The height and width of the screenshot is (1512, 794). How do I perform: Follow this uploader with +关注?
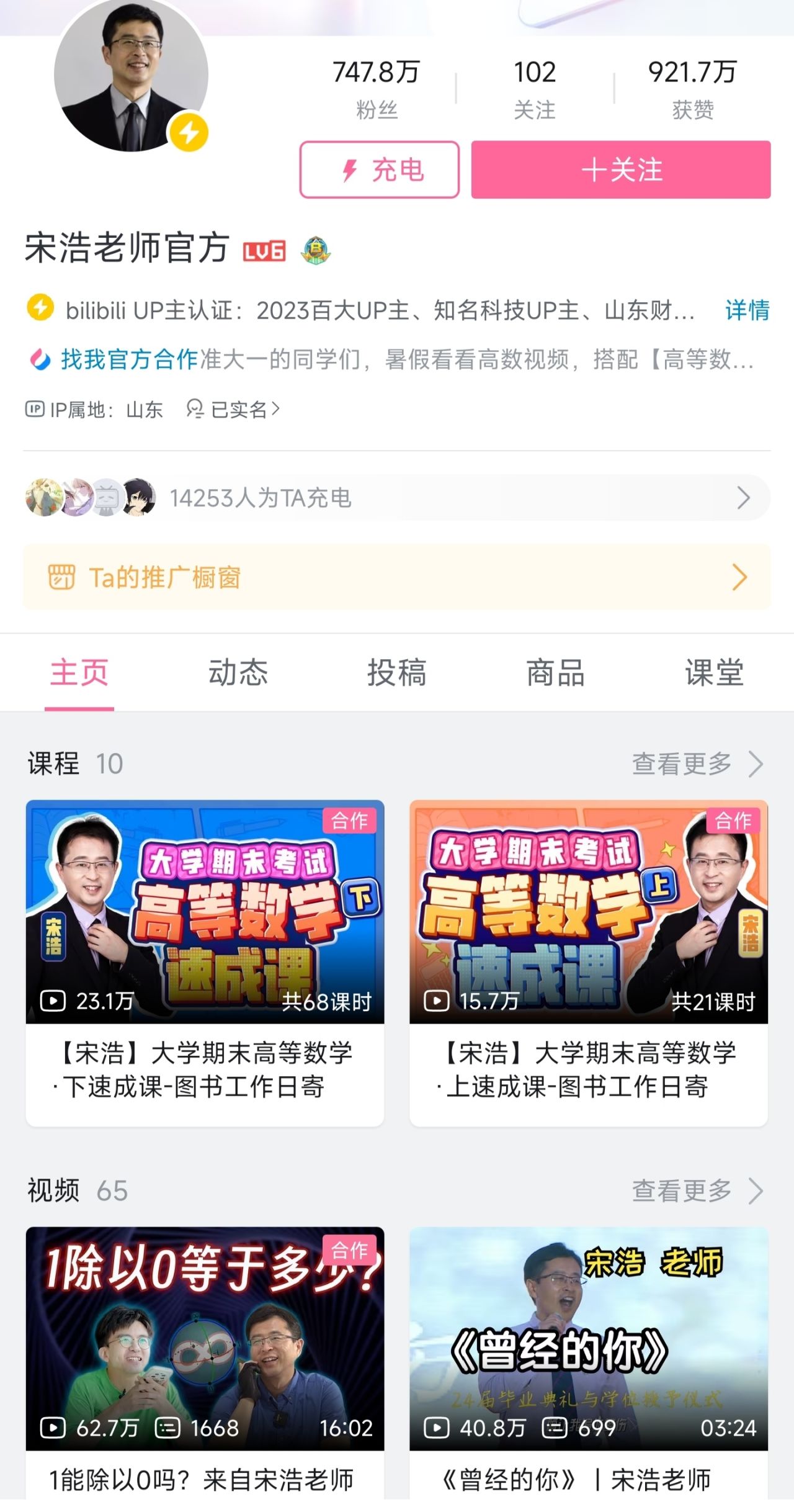(621, 169)
